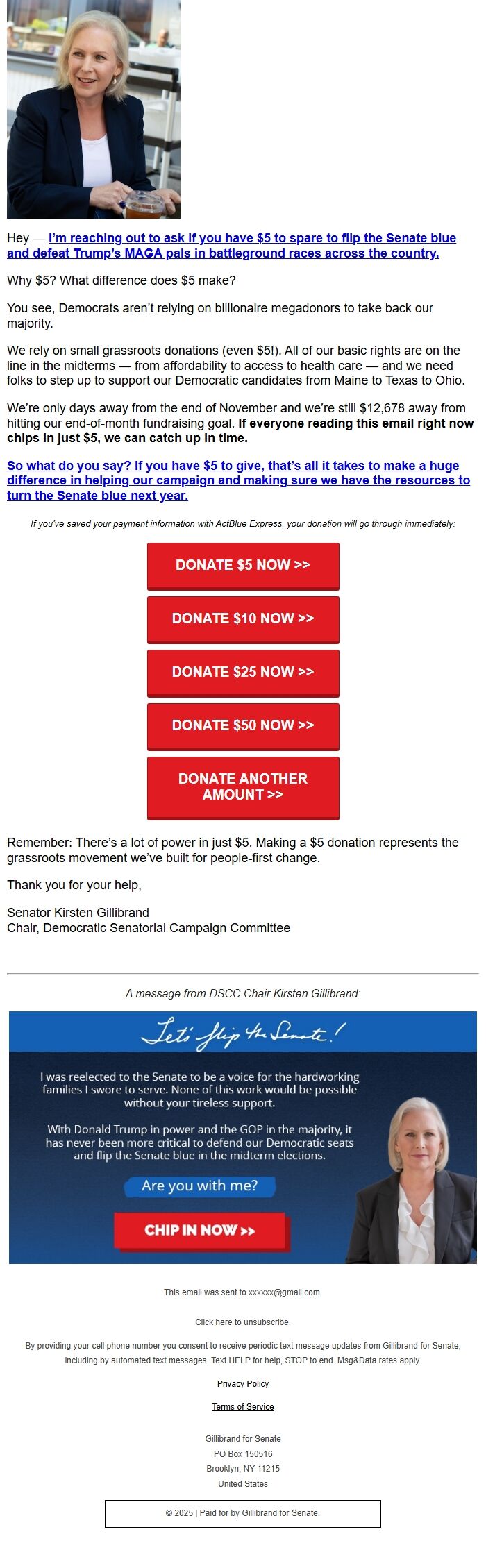
Task: Follow the 'So what do you say?' link
Action: point(238,480)
